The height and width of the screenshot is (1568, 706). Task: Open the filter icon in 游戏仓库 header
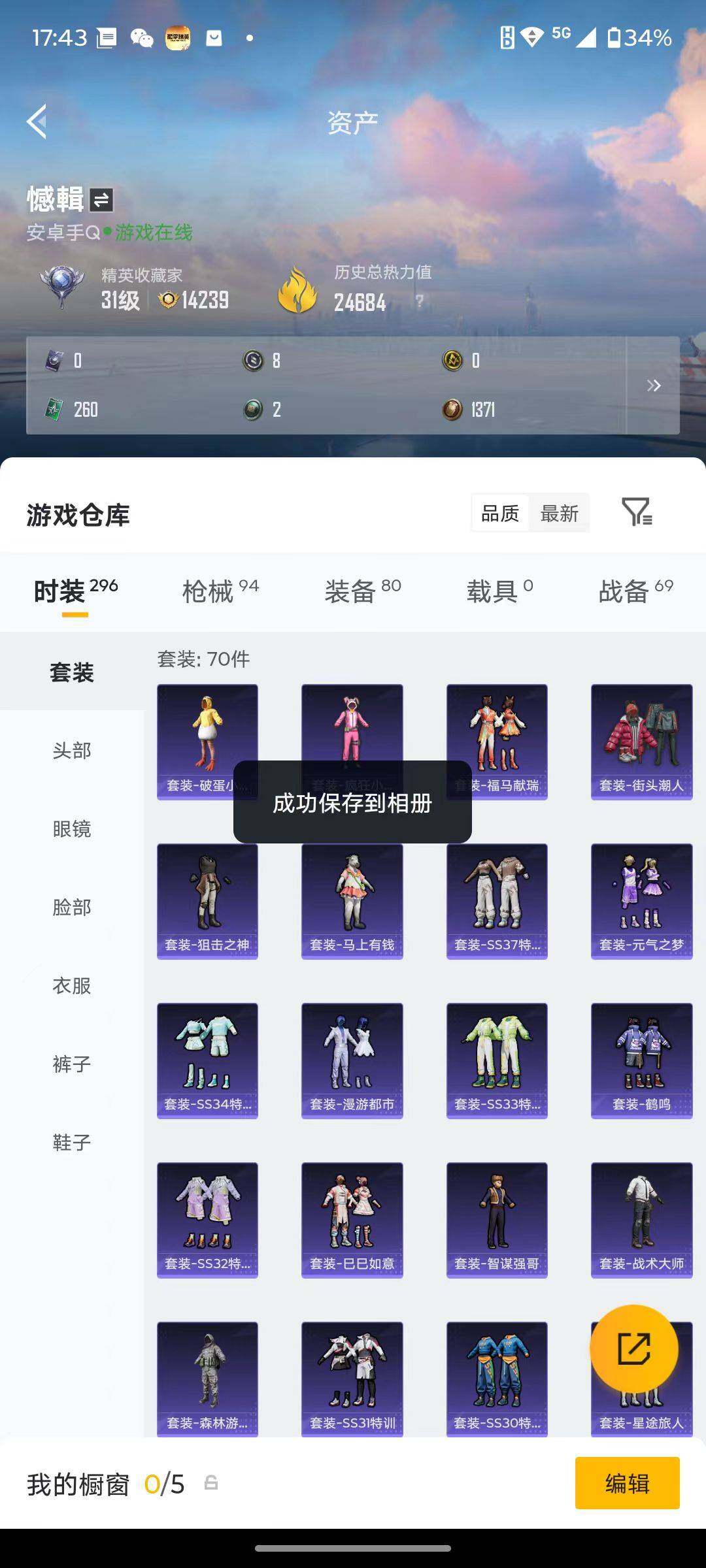point(637,513)
